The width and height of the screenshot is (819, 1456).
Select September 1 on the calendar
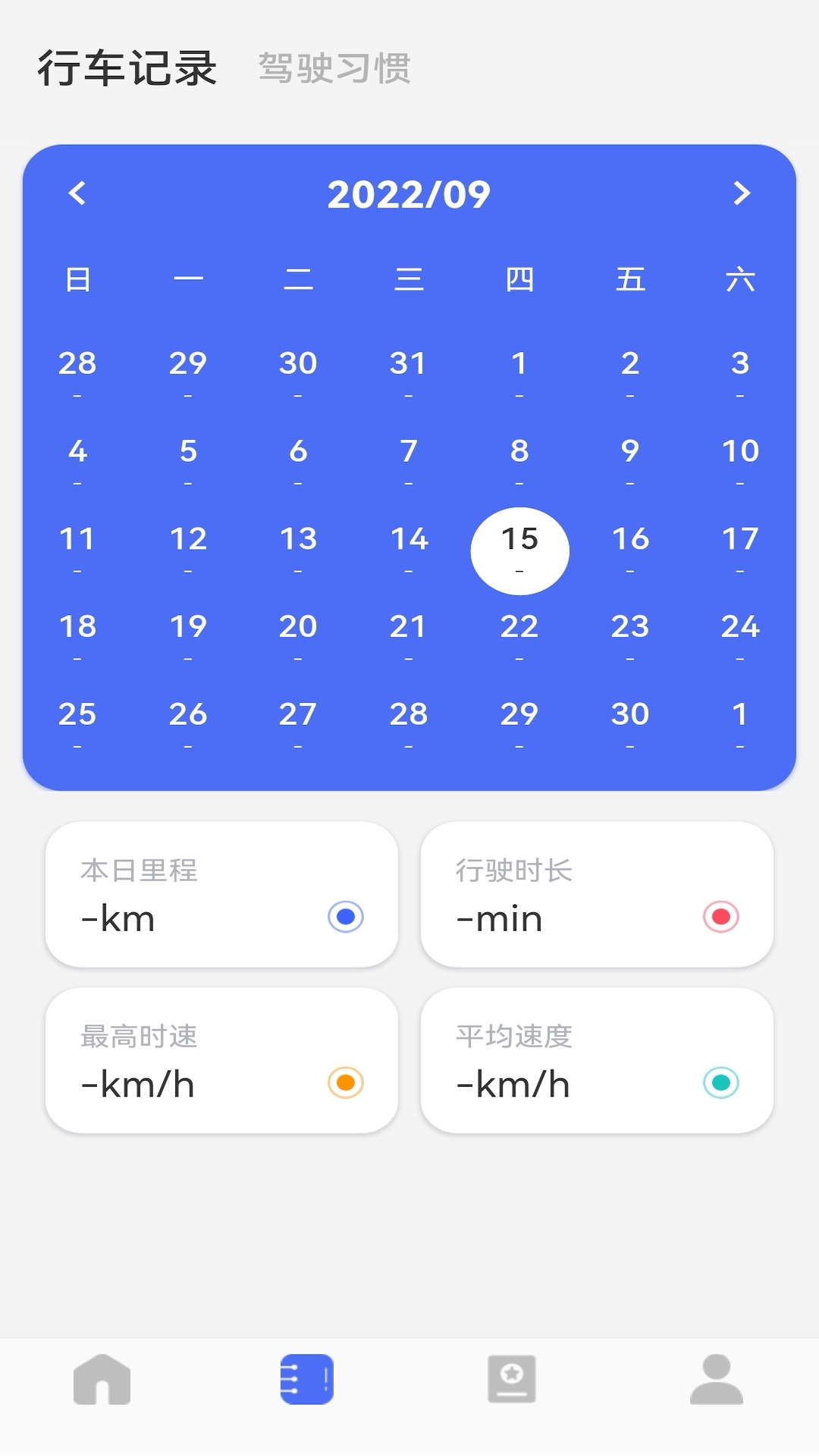(519, 362)
